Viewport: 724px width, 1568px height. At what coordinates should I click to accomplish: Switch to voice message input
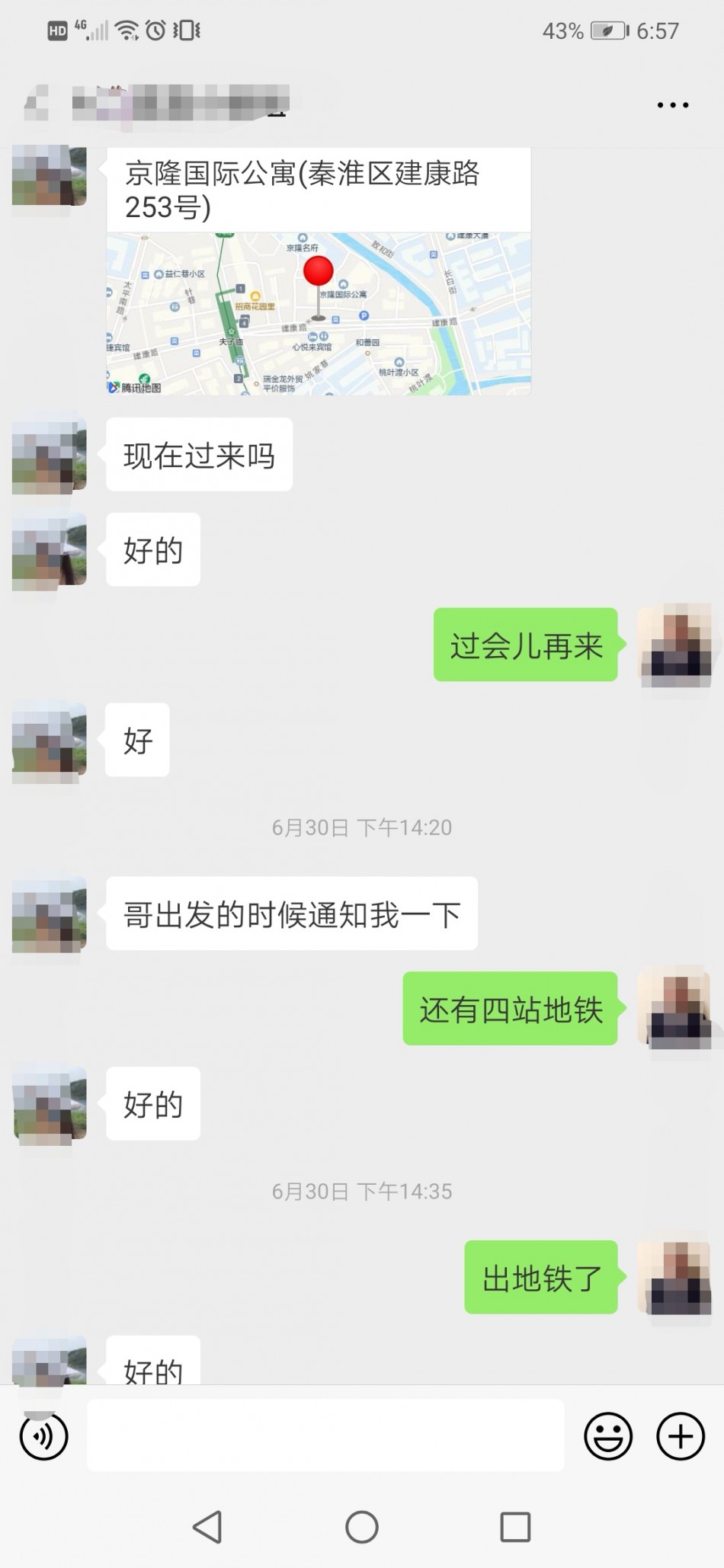tap(43, 1436)
